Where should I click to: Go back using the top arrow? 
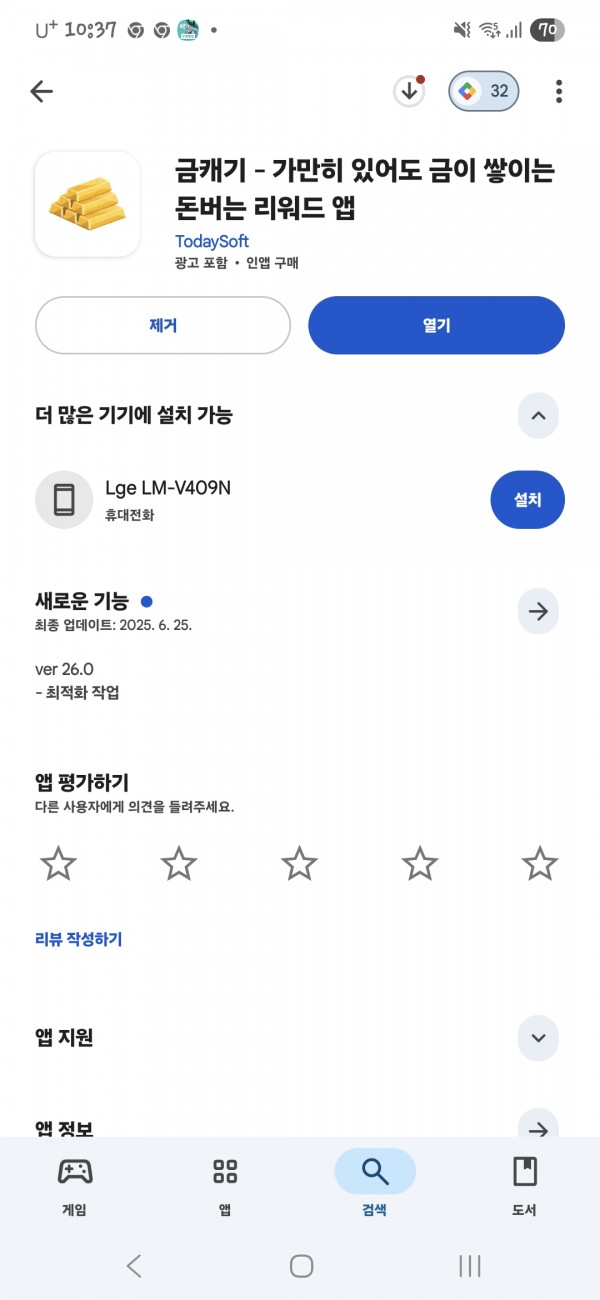[41, 92]
